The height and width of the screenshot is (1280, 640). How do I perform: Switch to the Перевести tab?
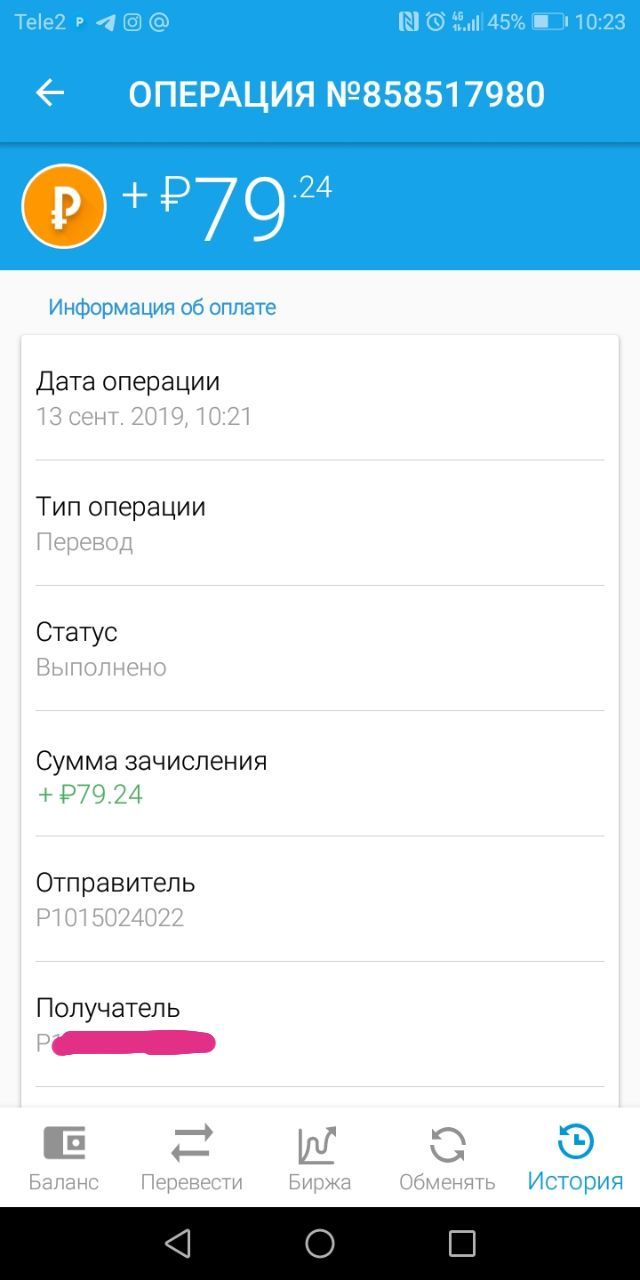192,1158
